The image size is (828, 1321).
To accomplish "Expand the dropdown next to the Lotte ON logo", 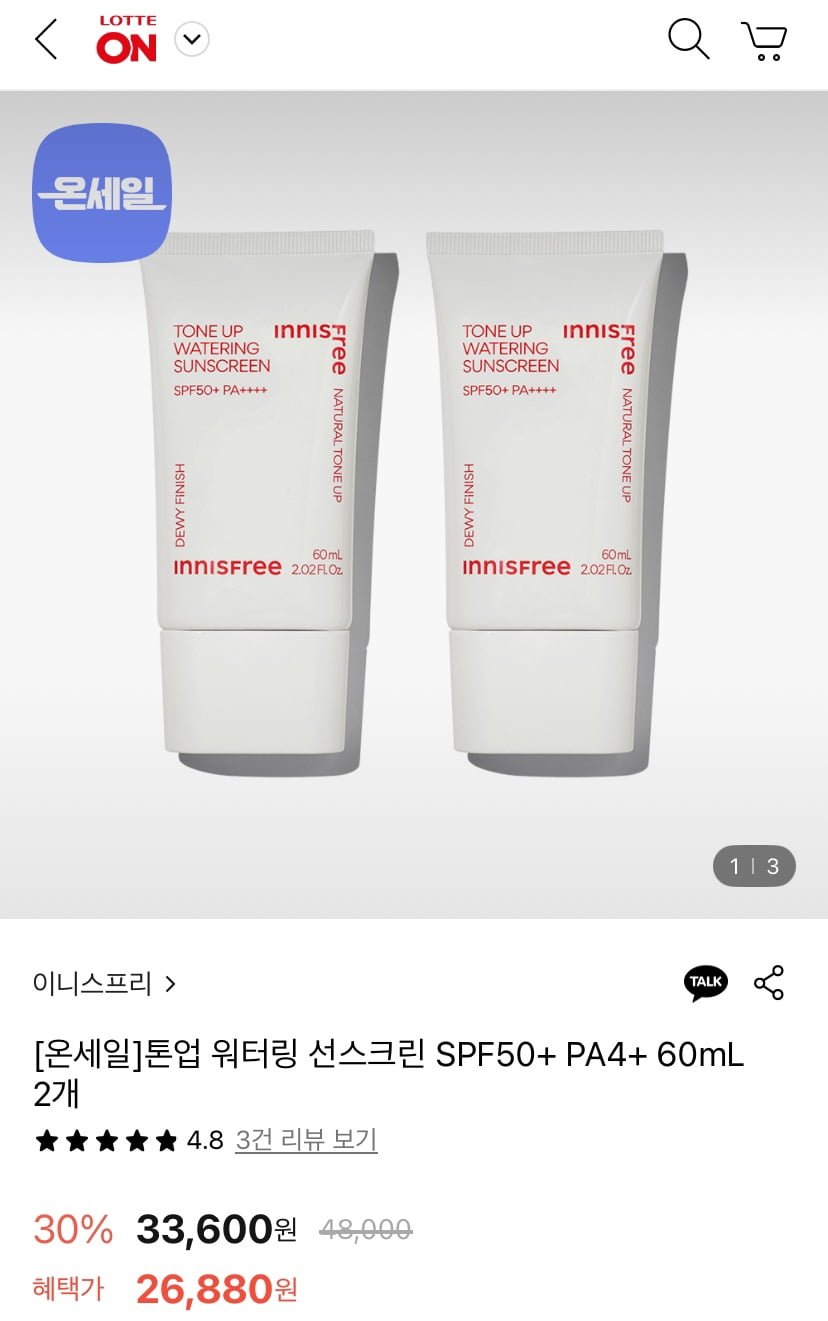I will [x=192, y=41].
